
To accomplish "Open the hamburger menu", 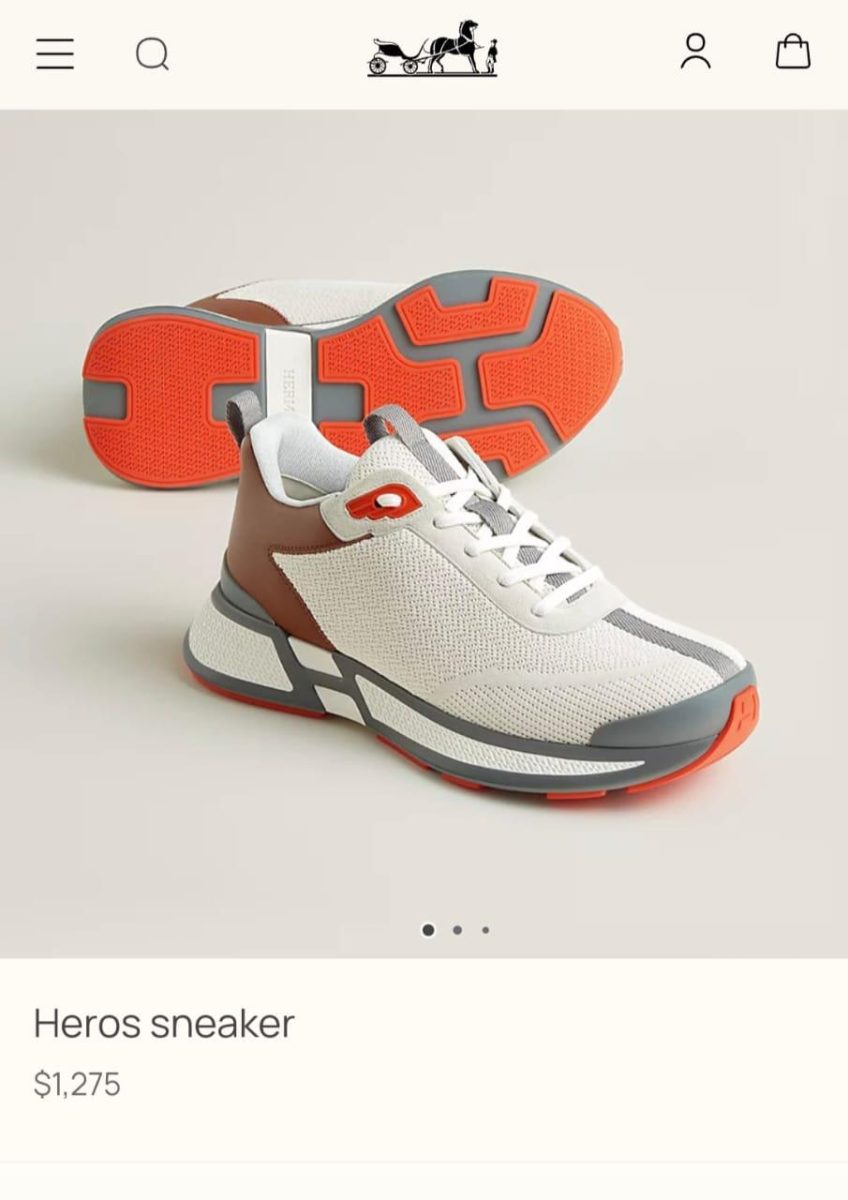I will pyautogui.click(x=55, y=53).
